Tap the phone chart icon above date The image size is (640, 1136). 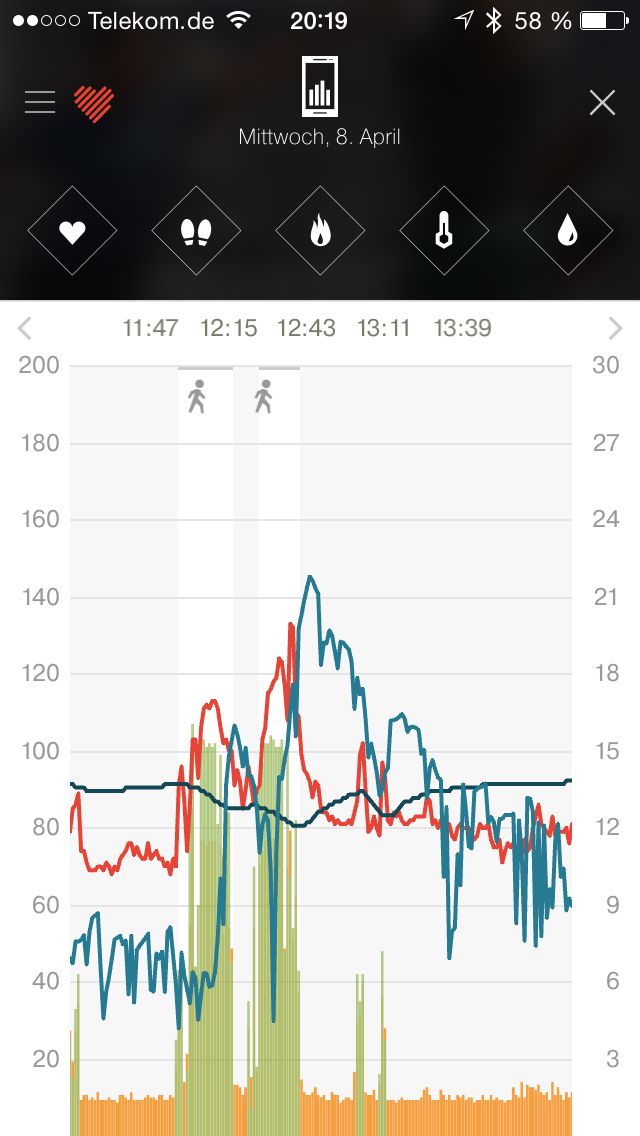coord(320,88)
